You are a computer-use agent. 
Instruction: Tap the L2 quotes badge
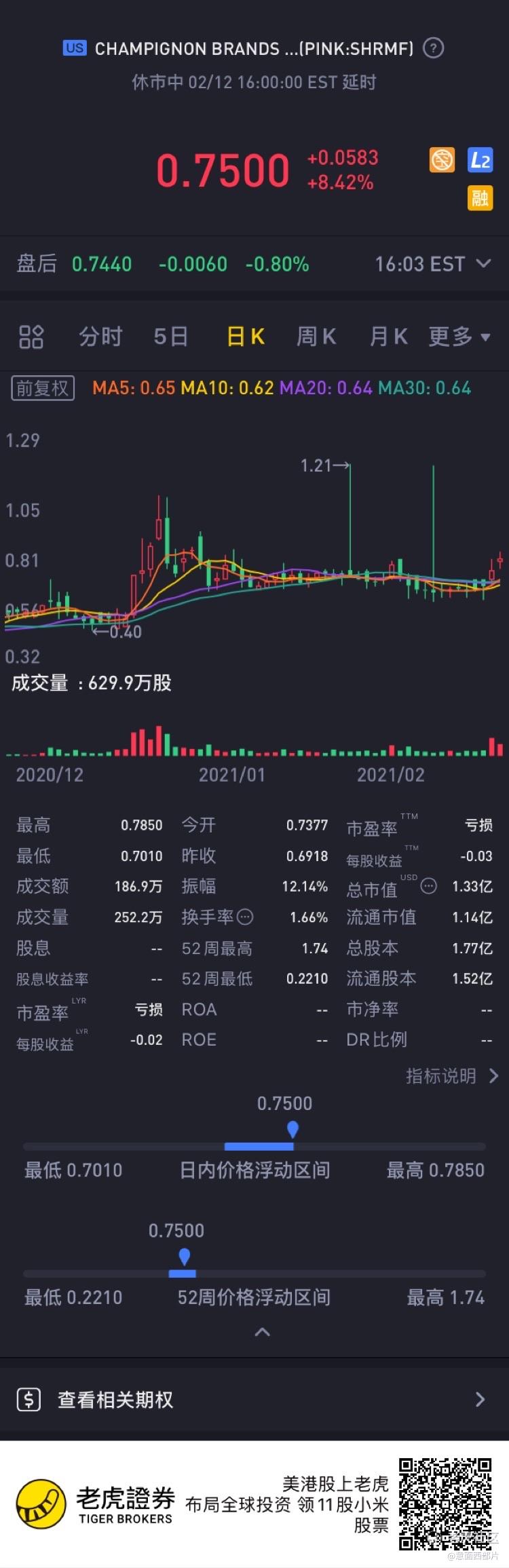pyautogui.click(x=480, y=160)
